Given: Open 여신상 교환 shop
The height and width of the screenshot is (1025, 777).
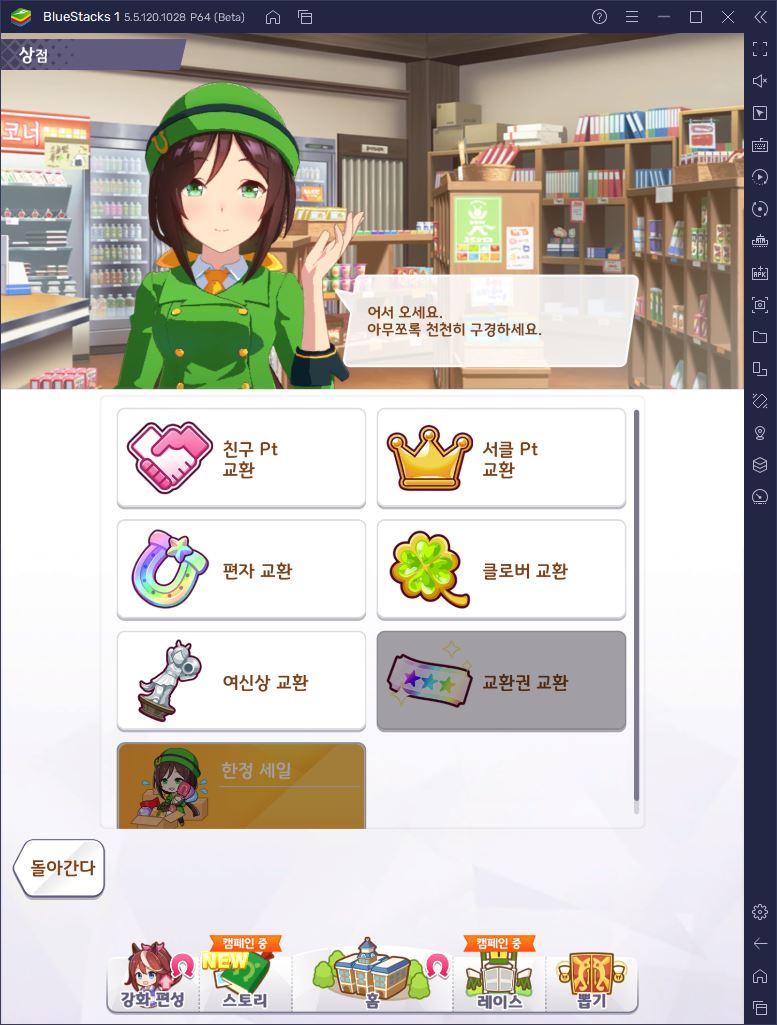Looking at the screenshot, I should [241, 682].
